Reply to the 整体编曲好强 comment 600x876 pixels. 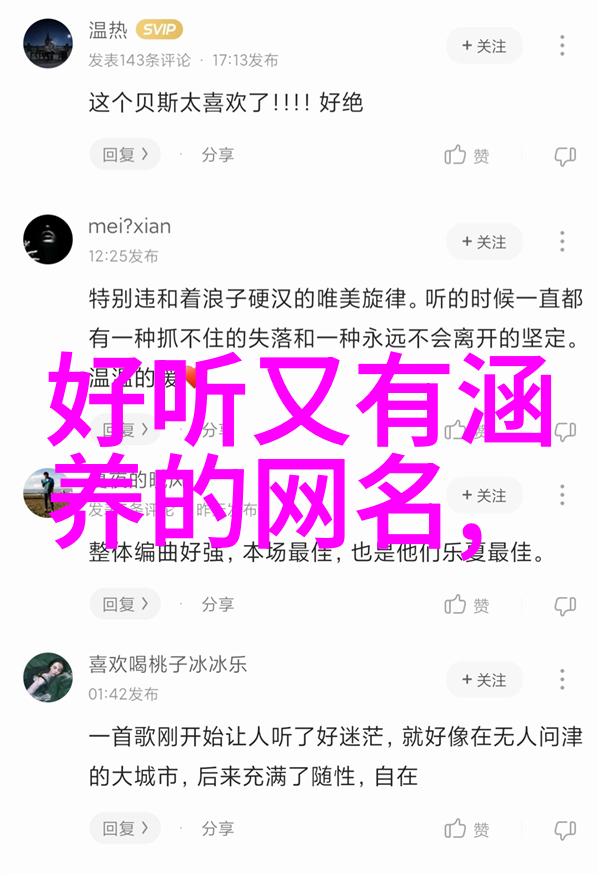click(x=125, y=604)
